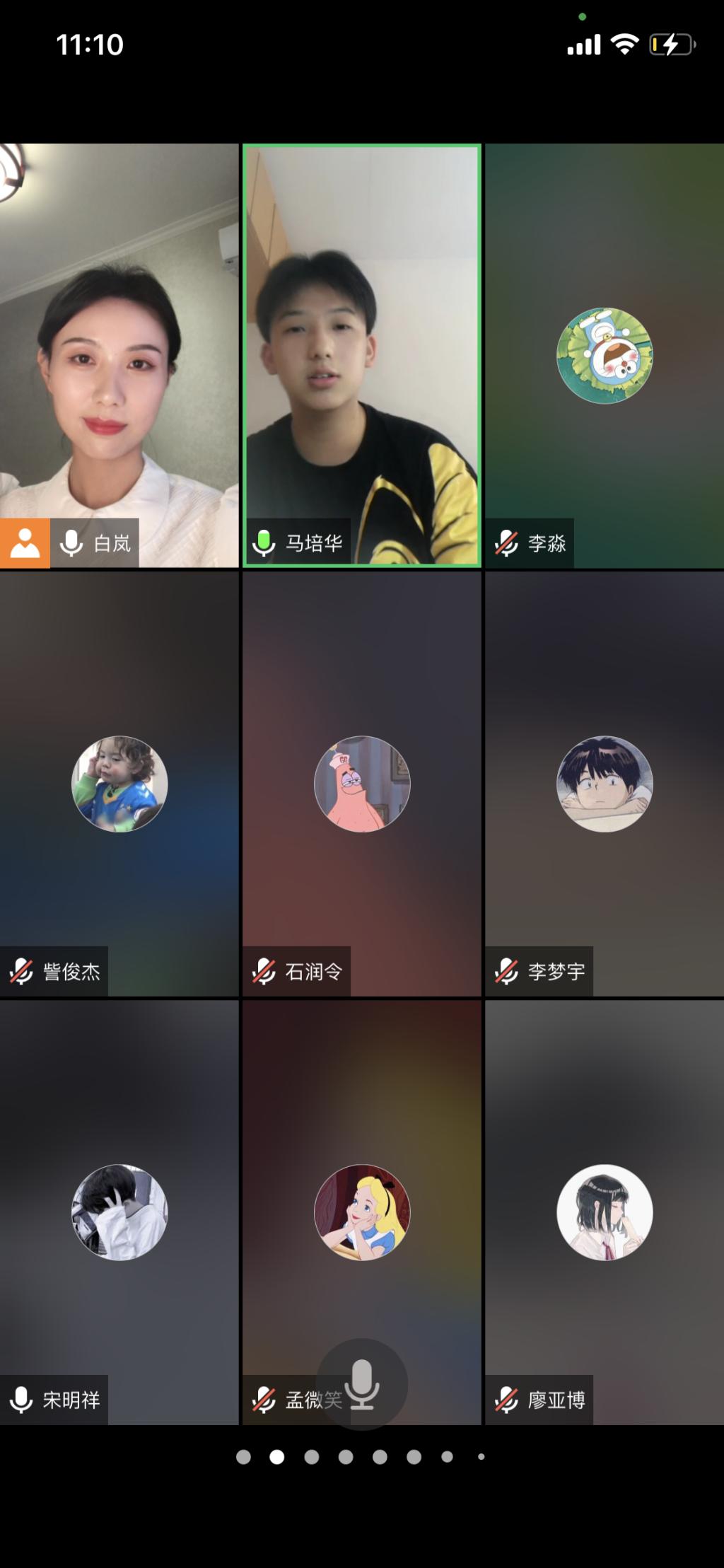
Task: Select 石润令's participant tile
Action: [x=361, y=784]
